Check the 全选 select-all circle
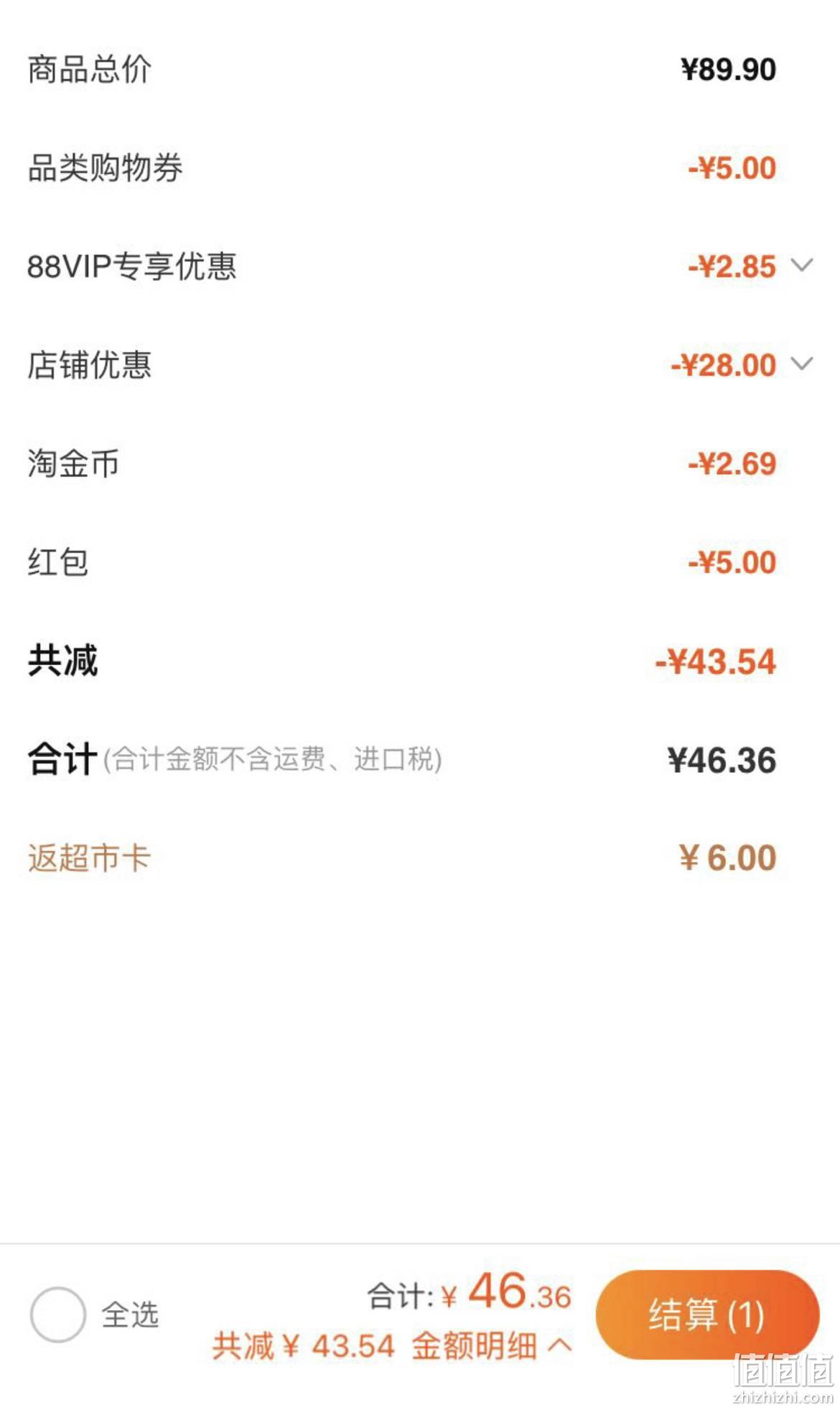Image resolution: width=840 pixels, height=1410 pixels. pos(58,1314)
